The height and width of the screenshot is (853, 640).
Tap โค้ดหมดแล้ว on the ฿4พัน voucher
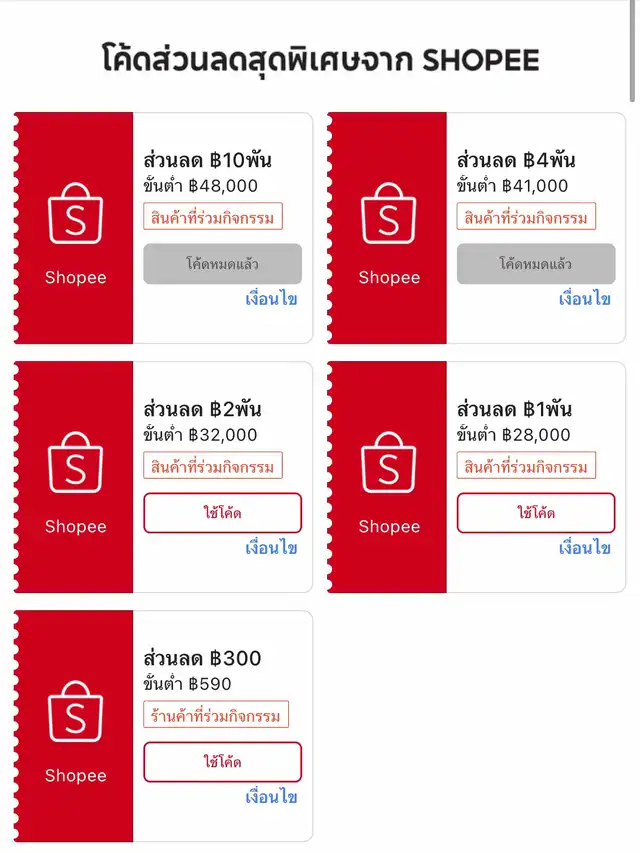[x=535, y=264]
